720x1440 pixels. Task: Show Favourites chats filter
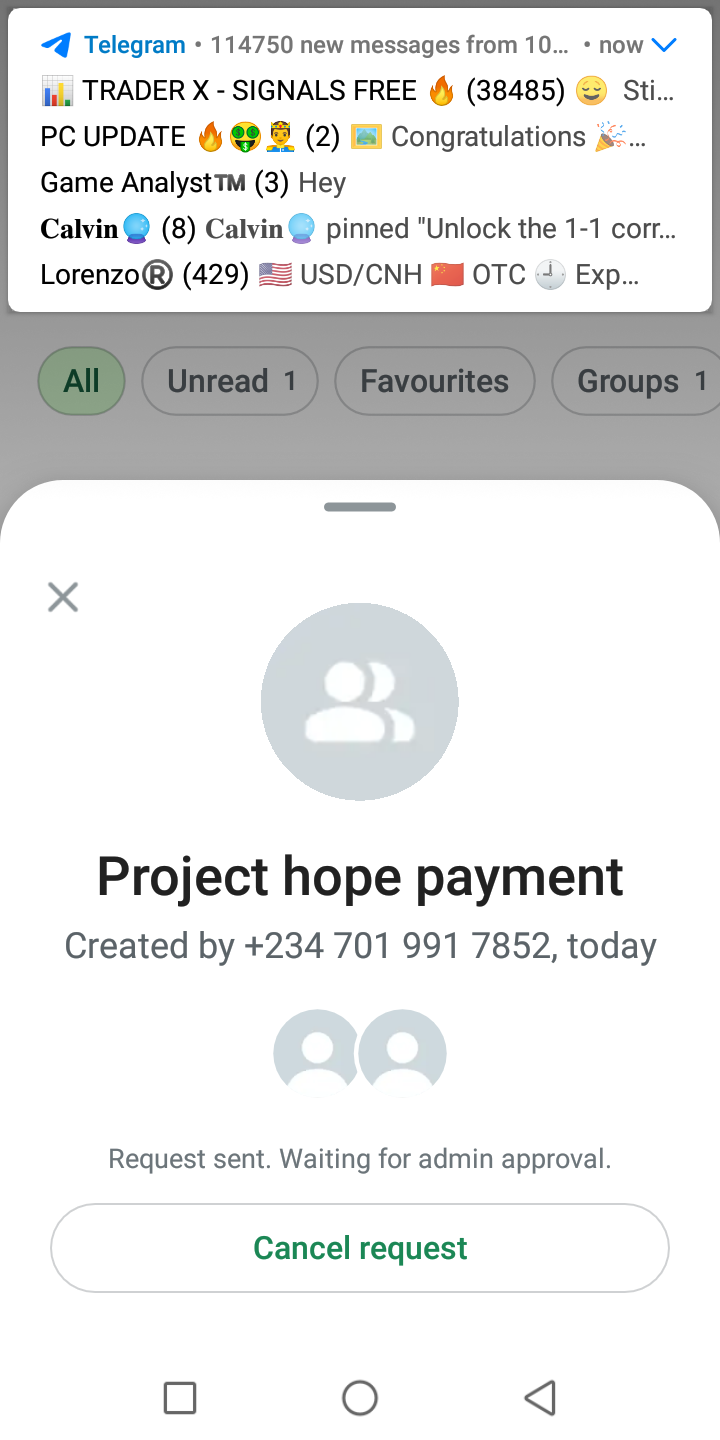(x=434, y=381)
